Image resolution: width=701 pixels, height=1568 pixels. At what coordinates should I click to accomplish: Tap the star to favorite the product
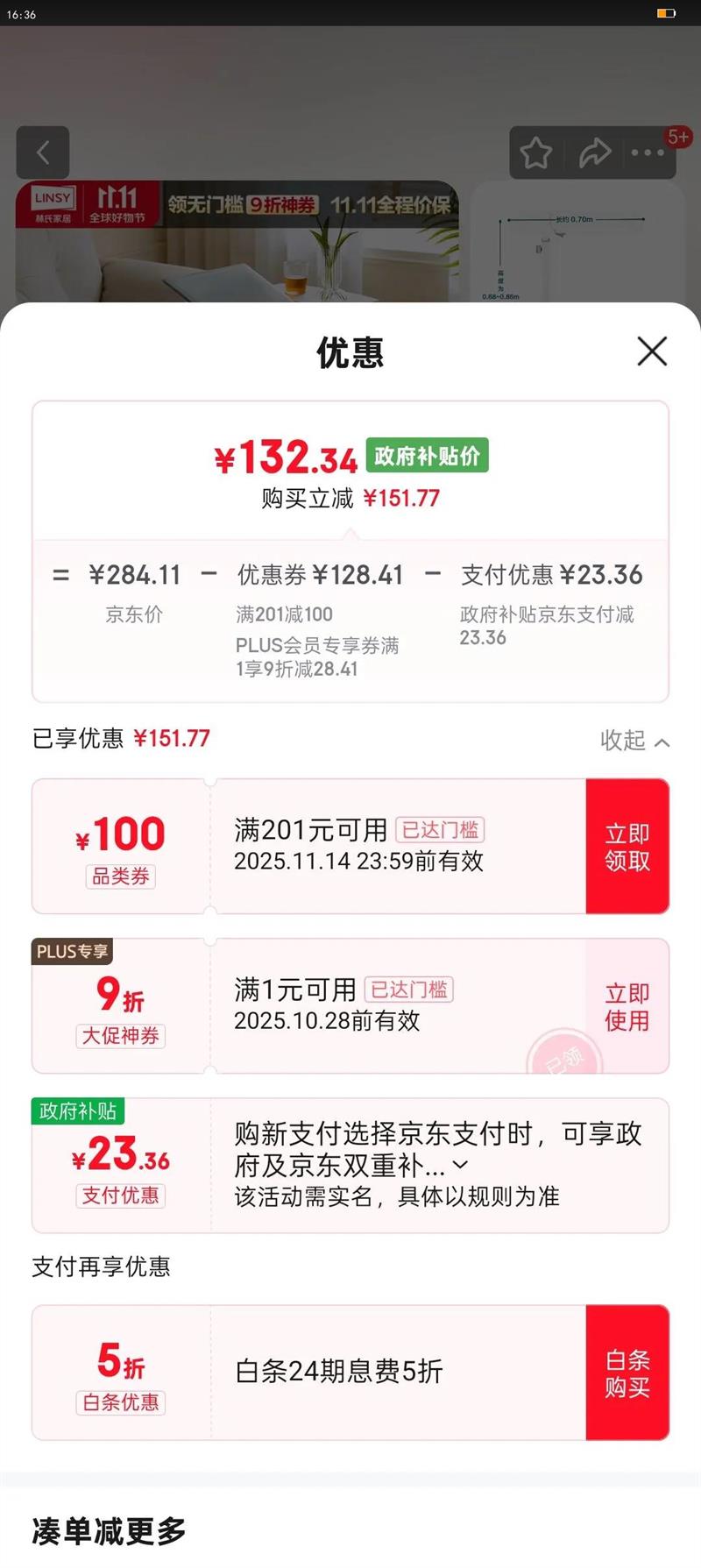pos(536,153)
